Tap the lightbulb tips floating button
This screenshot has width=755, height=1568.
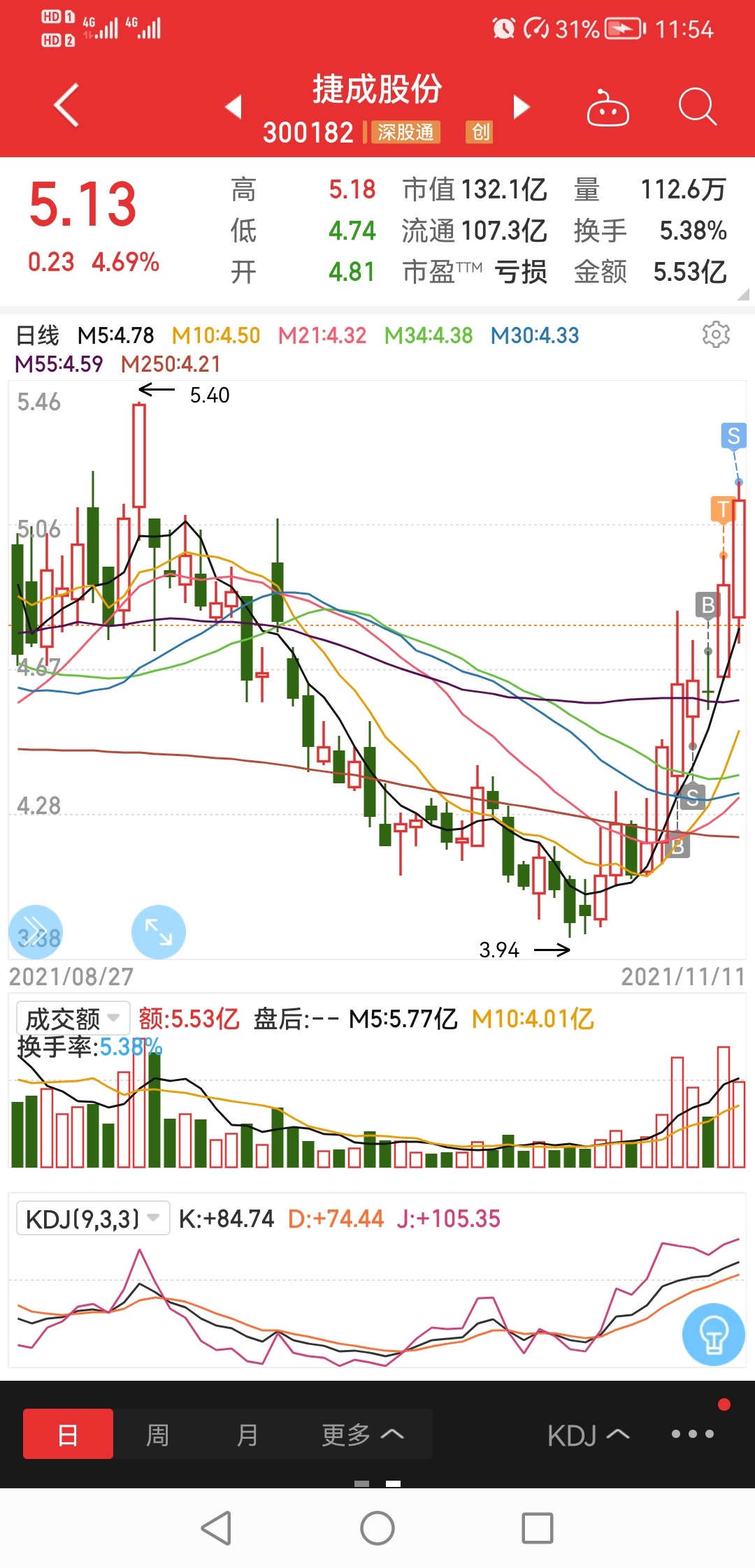pos(713,1334)
